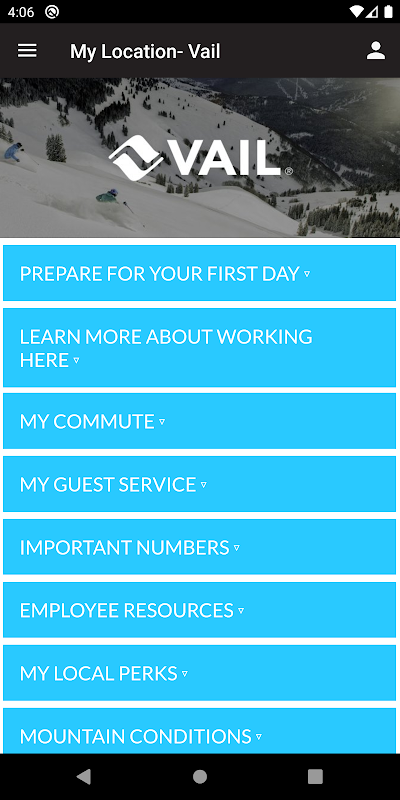
Task: Expand Prepare For Your First Day
Action: [x=199, y=273]
